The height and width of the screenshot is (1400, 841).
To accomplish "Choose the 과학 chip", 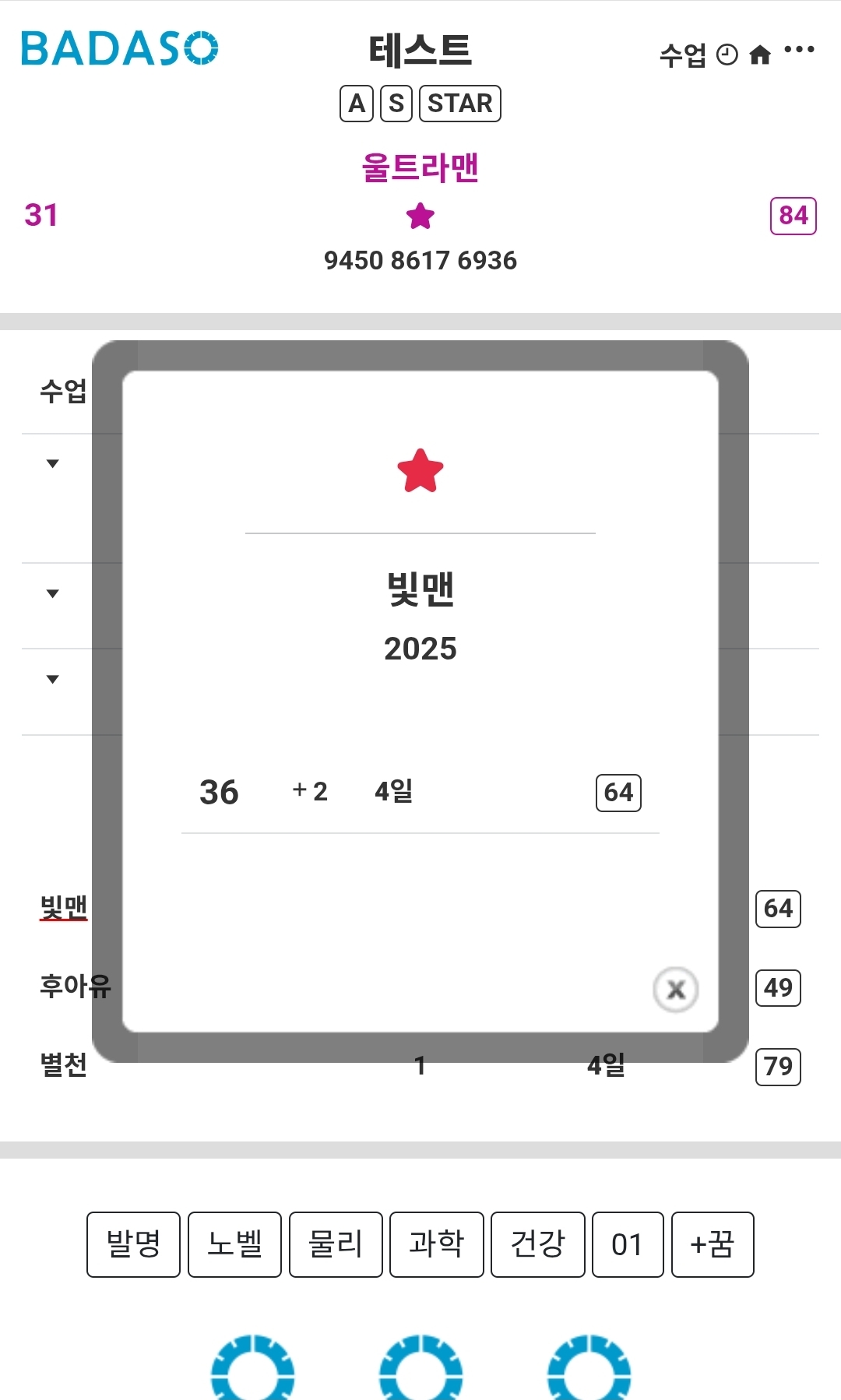I will click(436, 1244).
